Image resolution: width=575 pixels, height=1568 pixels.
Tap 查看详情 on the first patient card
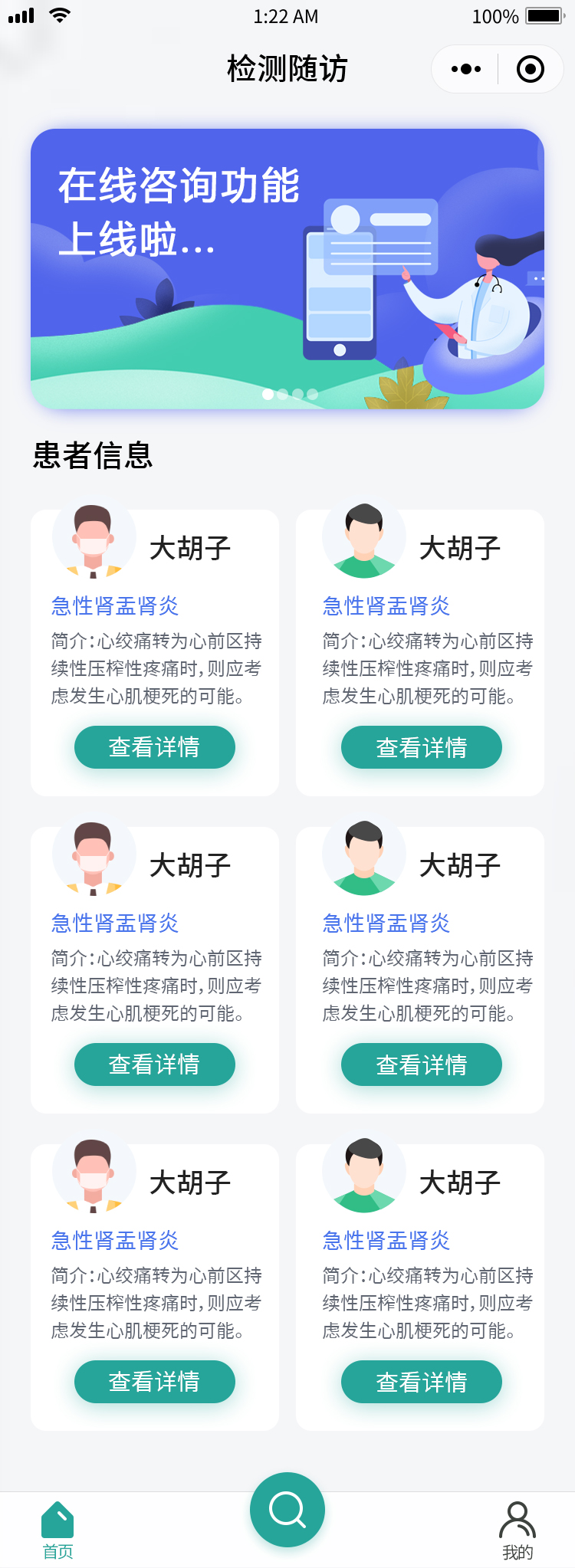click(155, 747)
